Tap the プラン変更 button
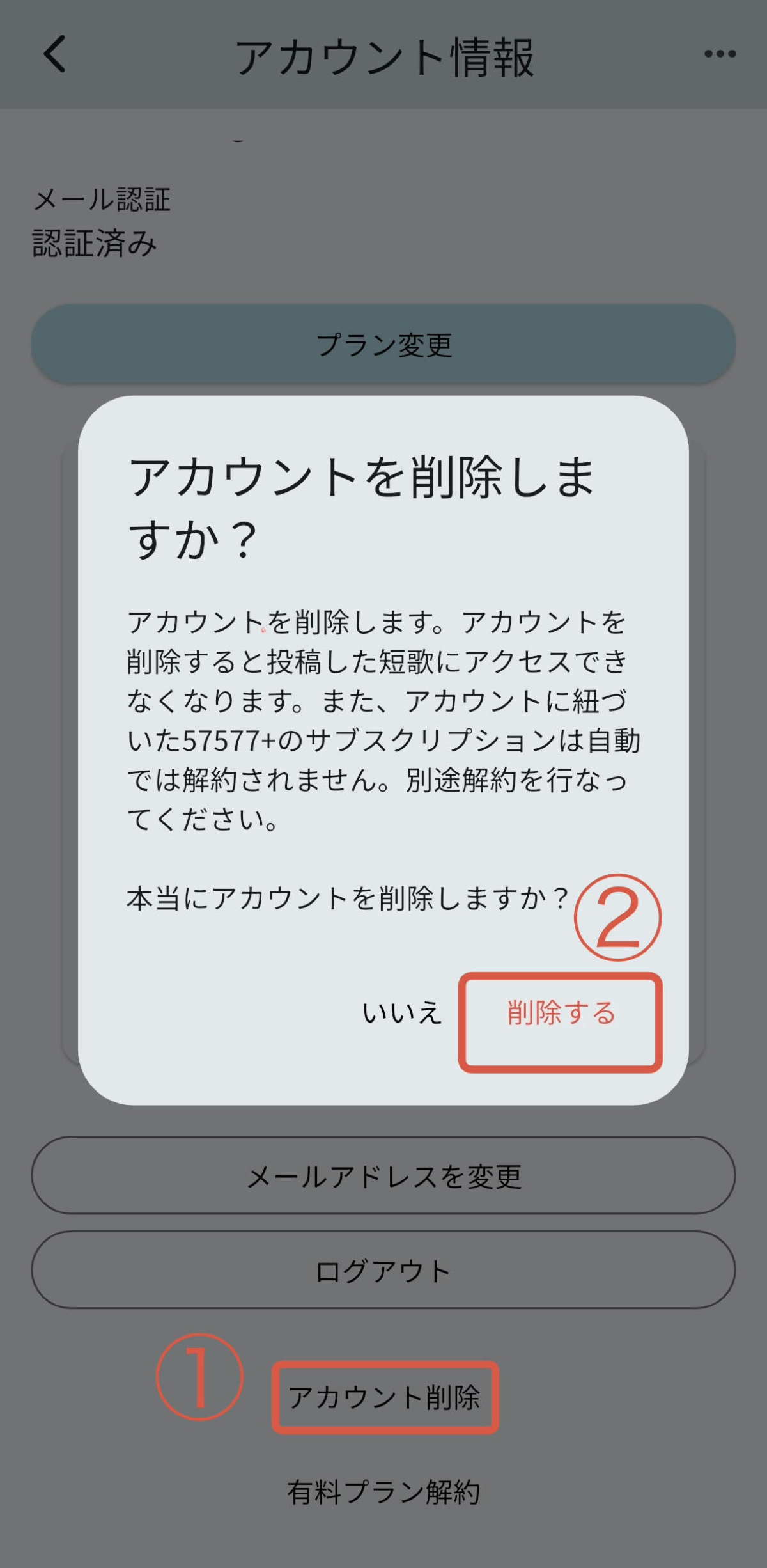The image size is (767, 1568). (383, 343)
